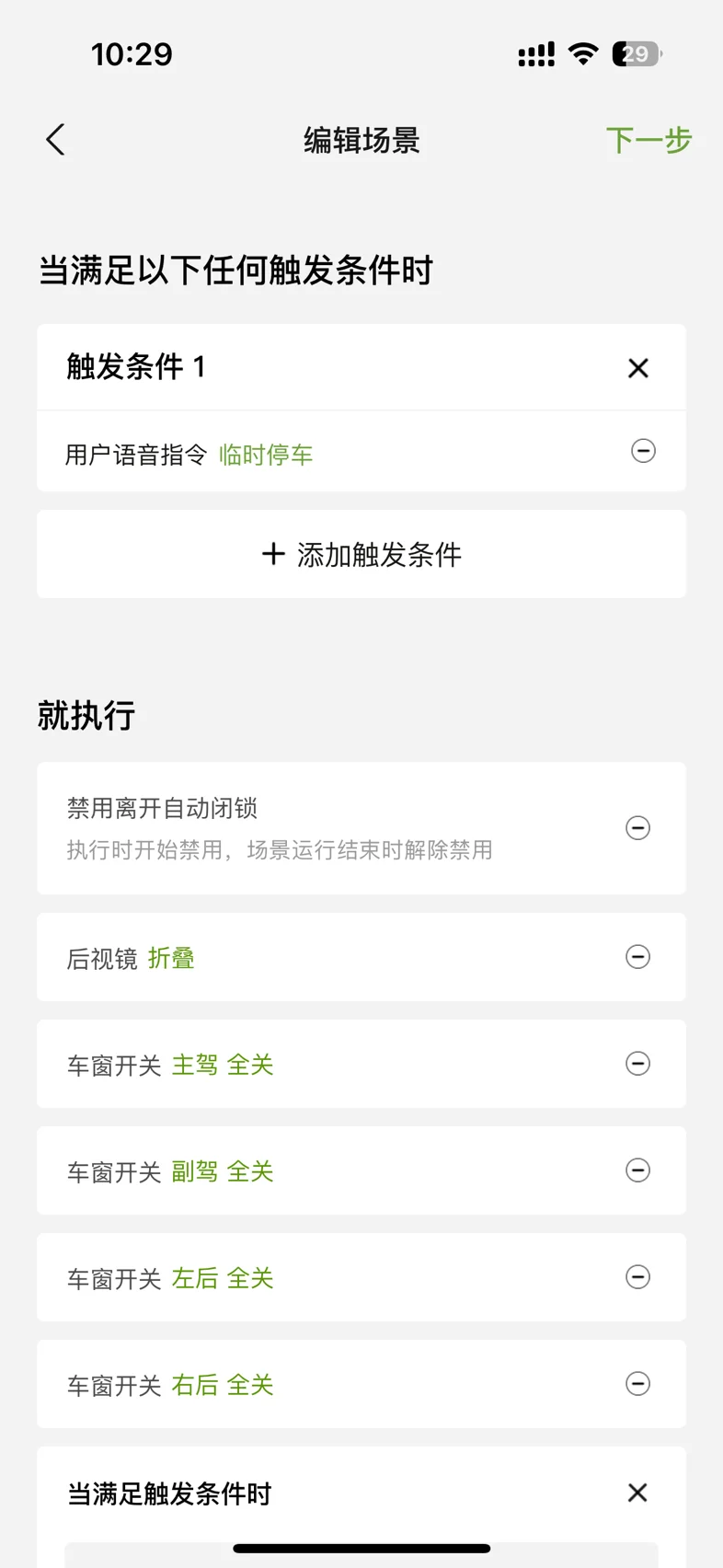This screenshot has width=723, height=1568.
Task: Open the 车窗开关 主驾 全关 row
Action: [x=361, y=1064]
